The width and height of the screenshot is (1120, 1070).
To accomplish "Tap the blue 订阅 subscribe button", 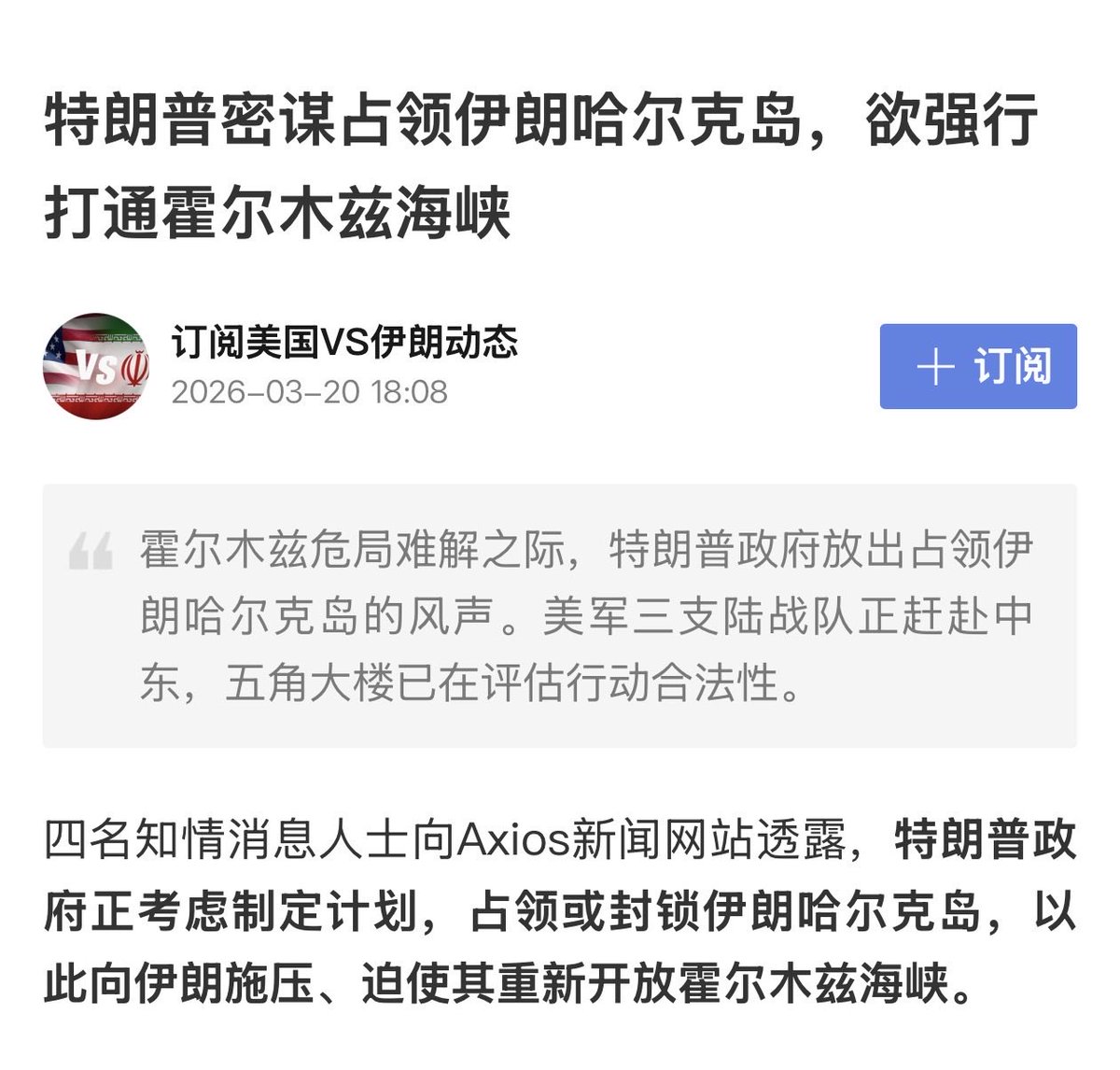I will (x=978, y=366).
